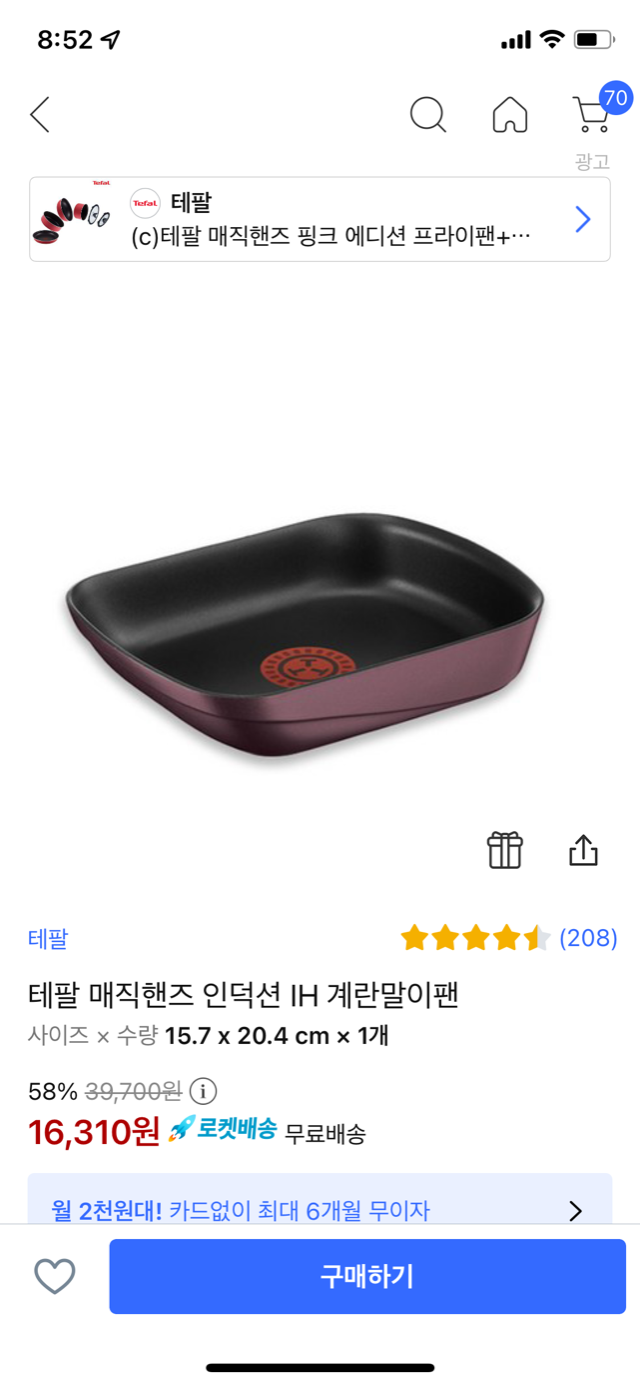
Task: Go back using the top-left arrow
Action: tap(40, 115)
